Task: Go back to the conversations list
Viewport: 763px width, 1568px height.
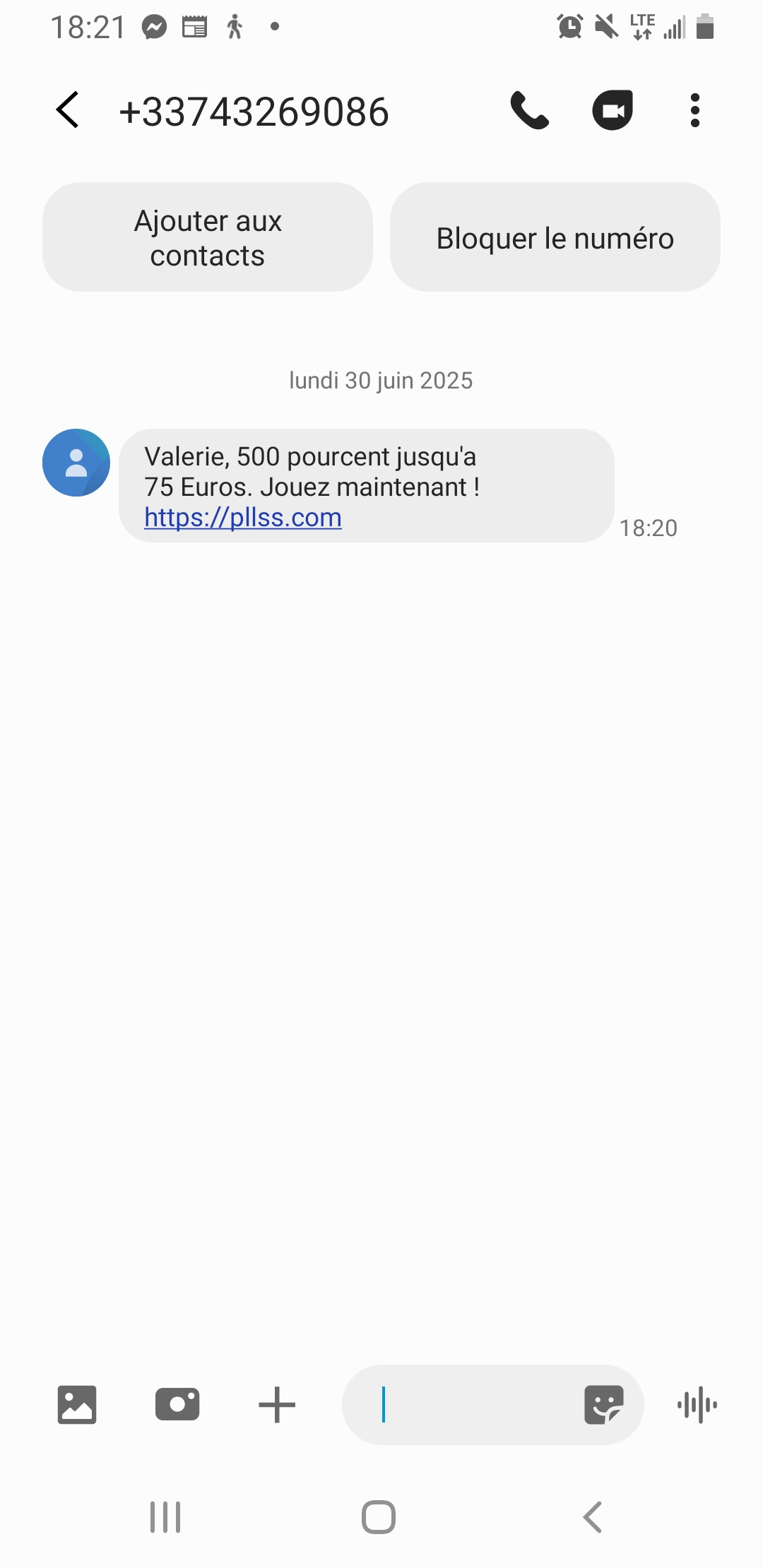Action: (x=68, y=110)
